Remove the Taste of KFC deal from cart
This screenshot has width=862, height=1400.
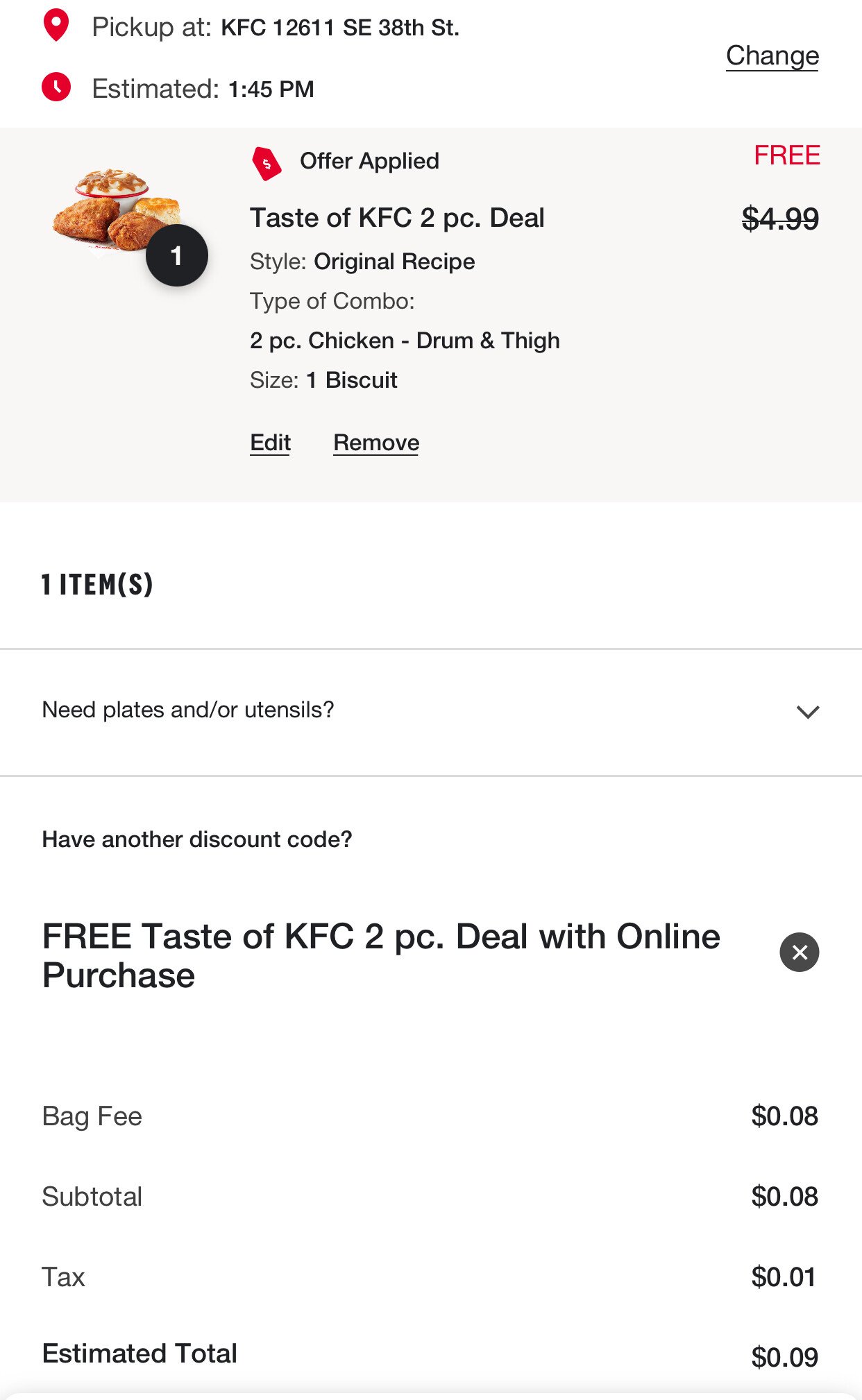coord(376,443)
